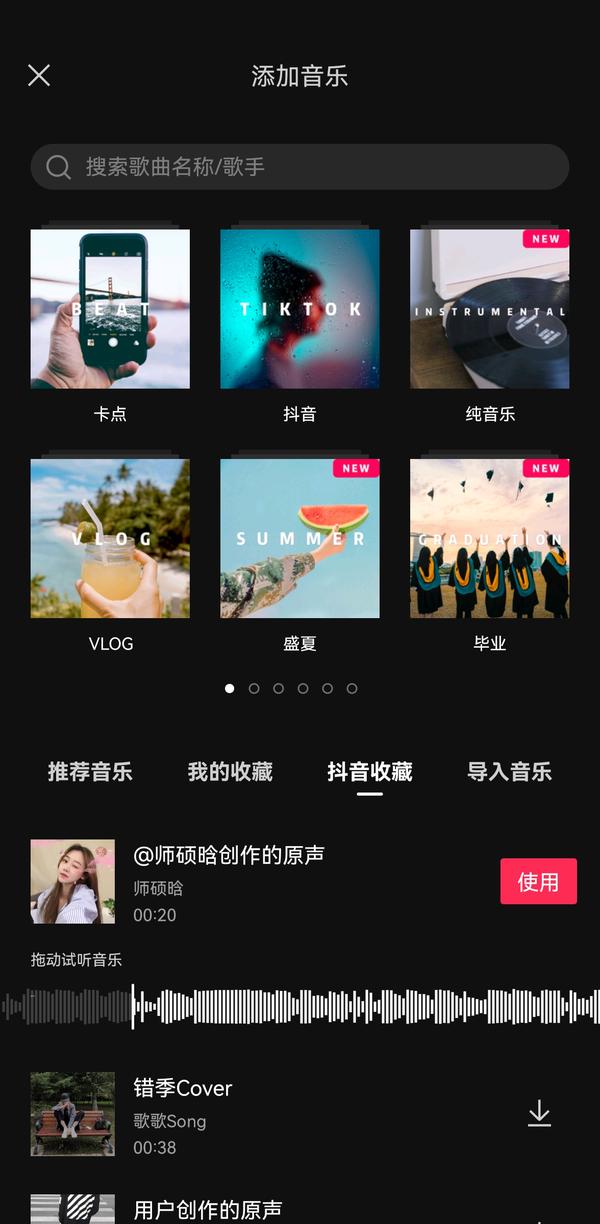Screen dimensions: 600x1224
Task: Open the 抖音 music category
Action: (x=300, y=309)
